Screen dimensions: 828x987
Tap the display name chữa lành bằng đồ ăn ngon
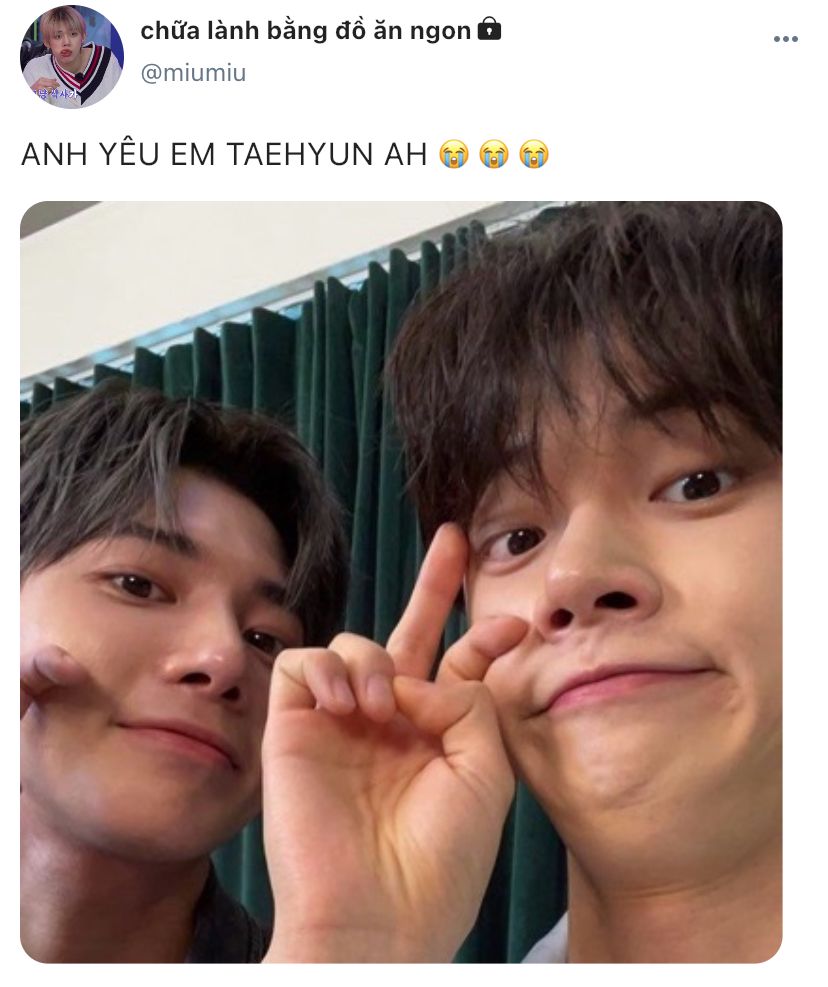305,31
